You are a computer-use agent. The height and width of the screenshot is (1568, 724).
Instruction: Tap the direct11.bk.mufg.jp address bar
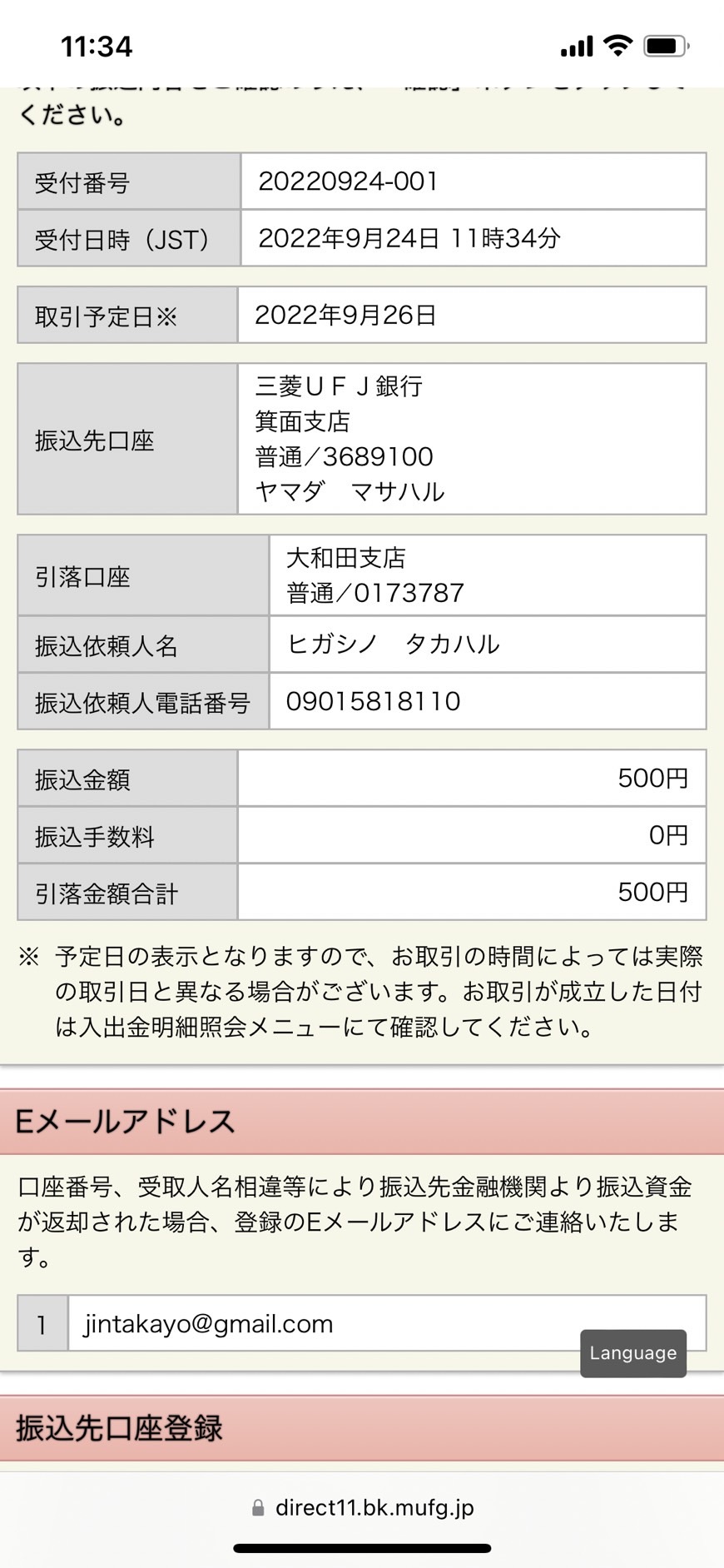point(362,1507)
